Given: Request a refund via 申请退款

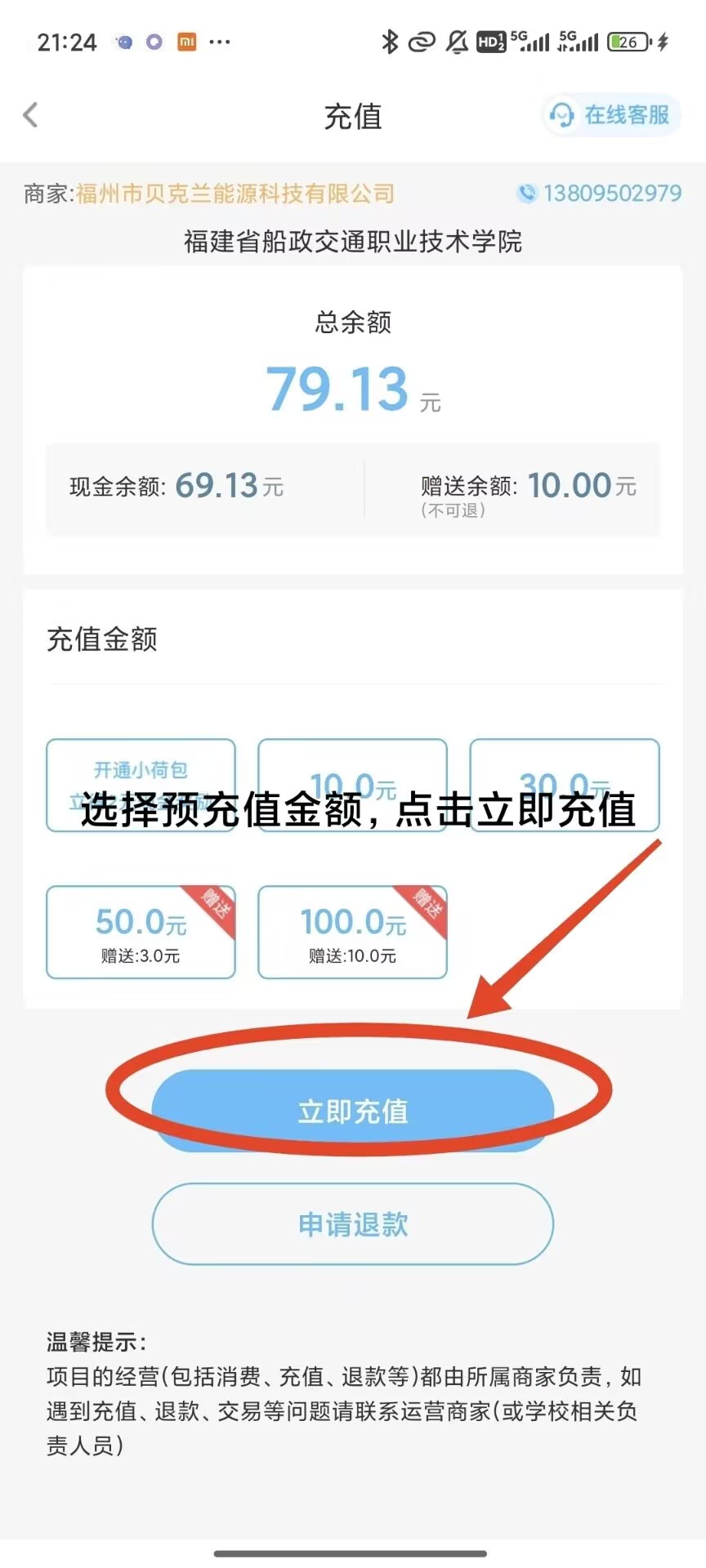Looking at the screenshot, I should (x=352, y=1223).
